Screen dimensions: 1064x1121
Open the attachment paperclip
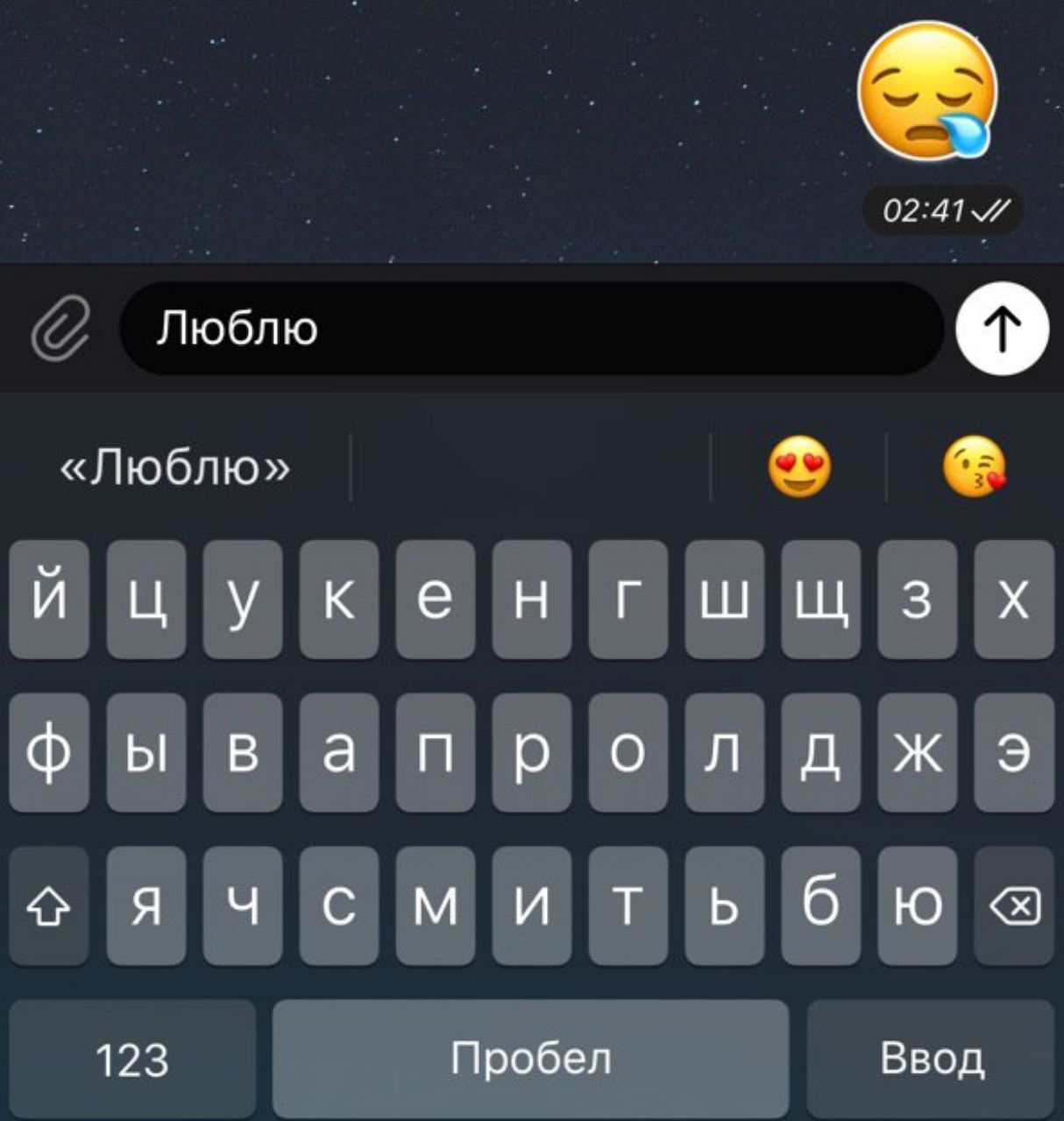(x=60, y=330)
